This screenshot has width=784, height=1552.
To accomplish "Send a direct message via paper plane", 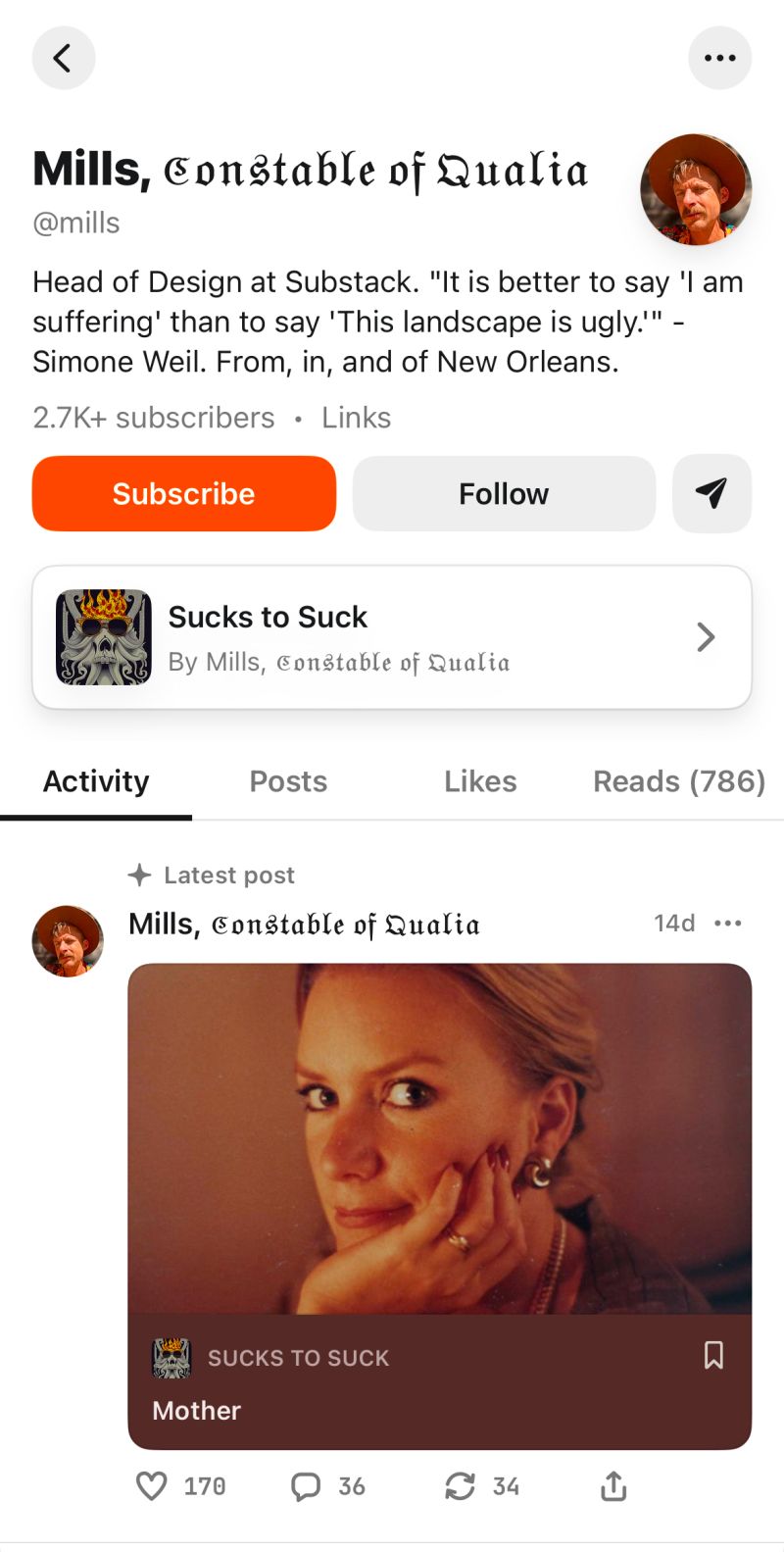I will (x=711, y=493).
